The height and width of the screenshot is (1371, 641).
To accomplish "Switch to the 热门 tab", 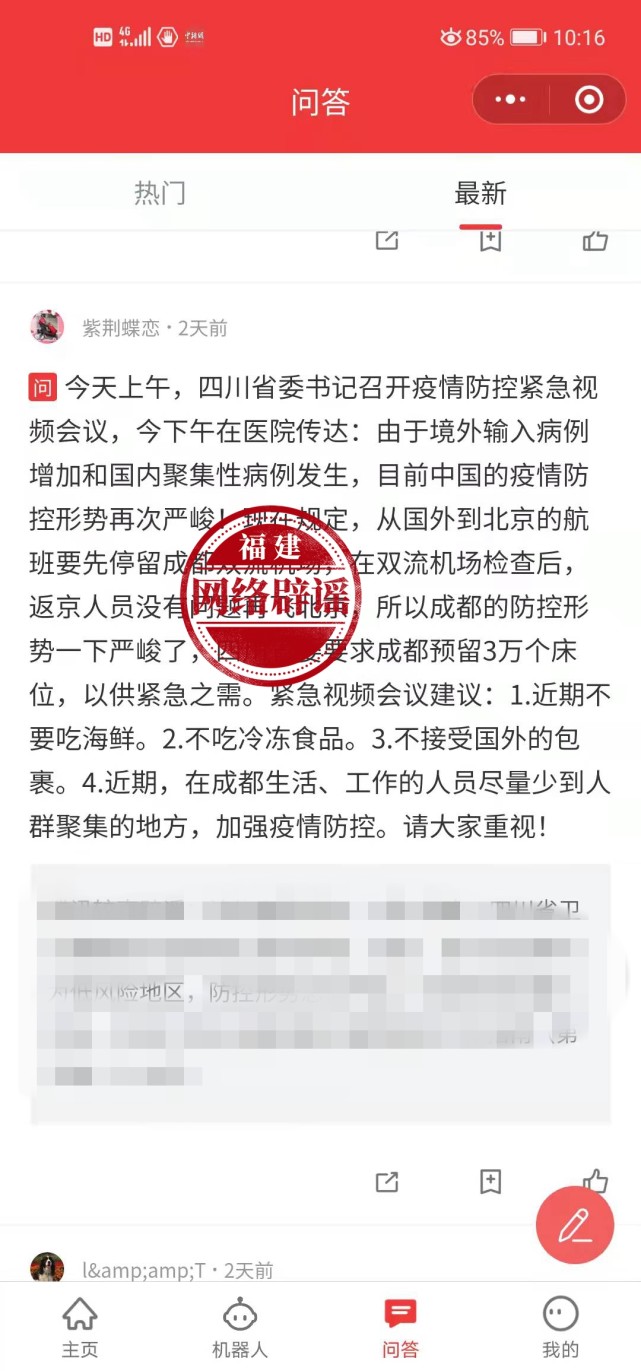I will (x=160, y=193).
